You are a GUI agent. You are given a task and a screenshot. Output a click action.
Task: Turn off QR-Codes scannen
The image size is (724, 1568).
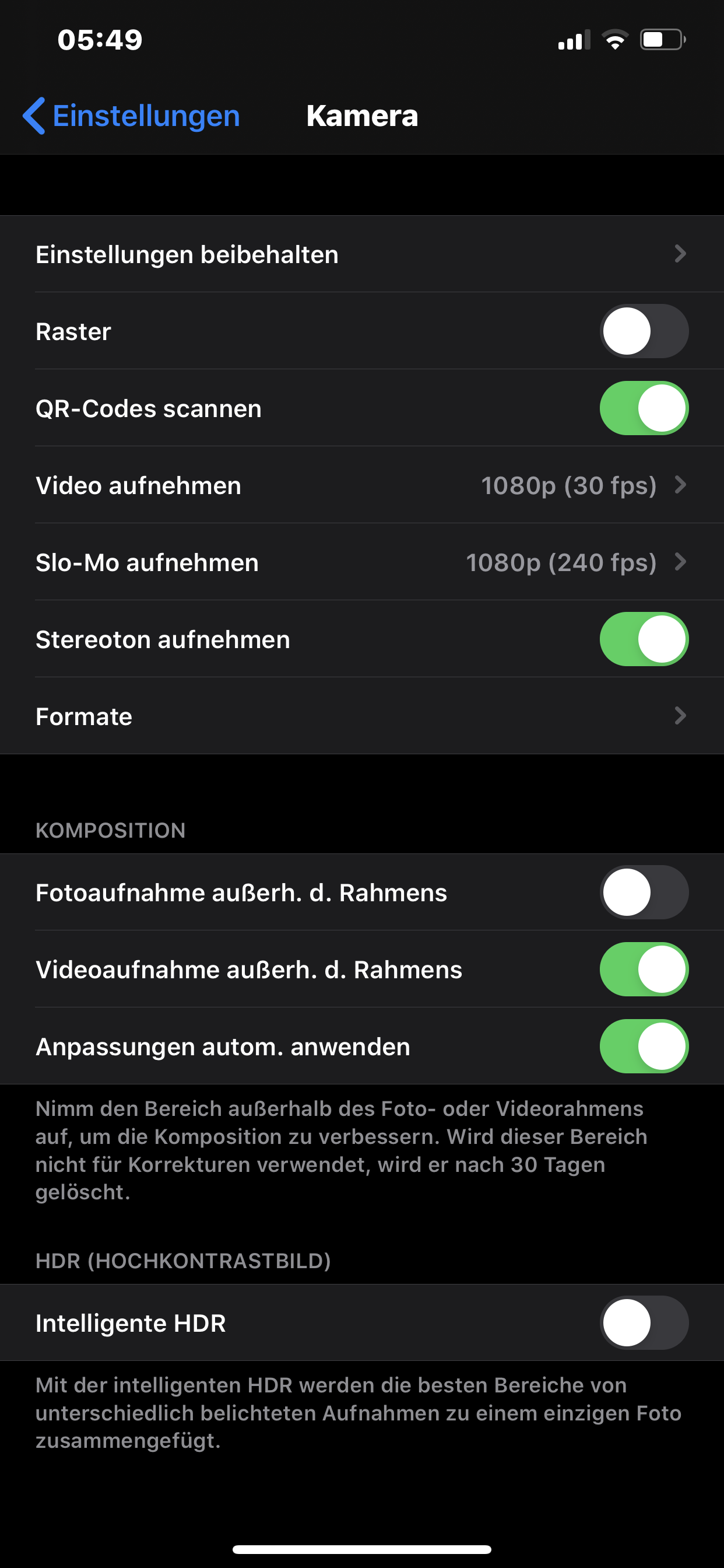tap(644, 408)
